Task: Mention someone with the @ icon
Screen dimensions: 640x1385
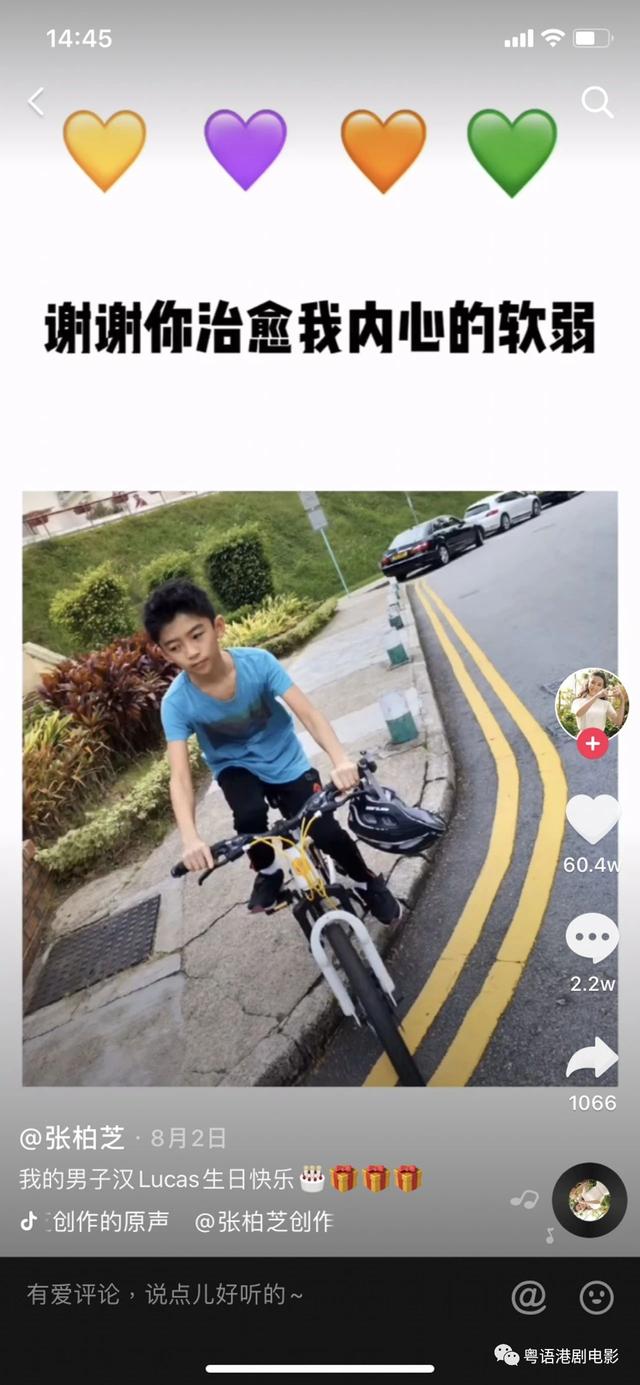Action: point(528,1297)
